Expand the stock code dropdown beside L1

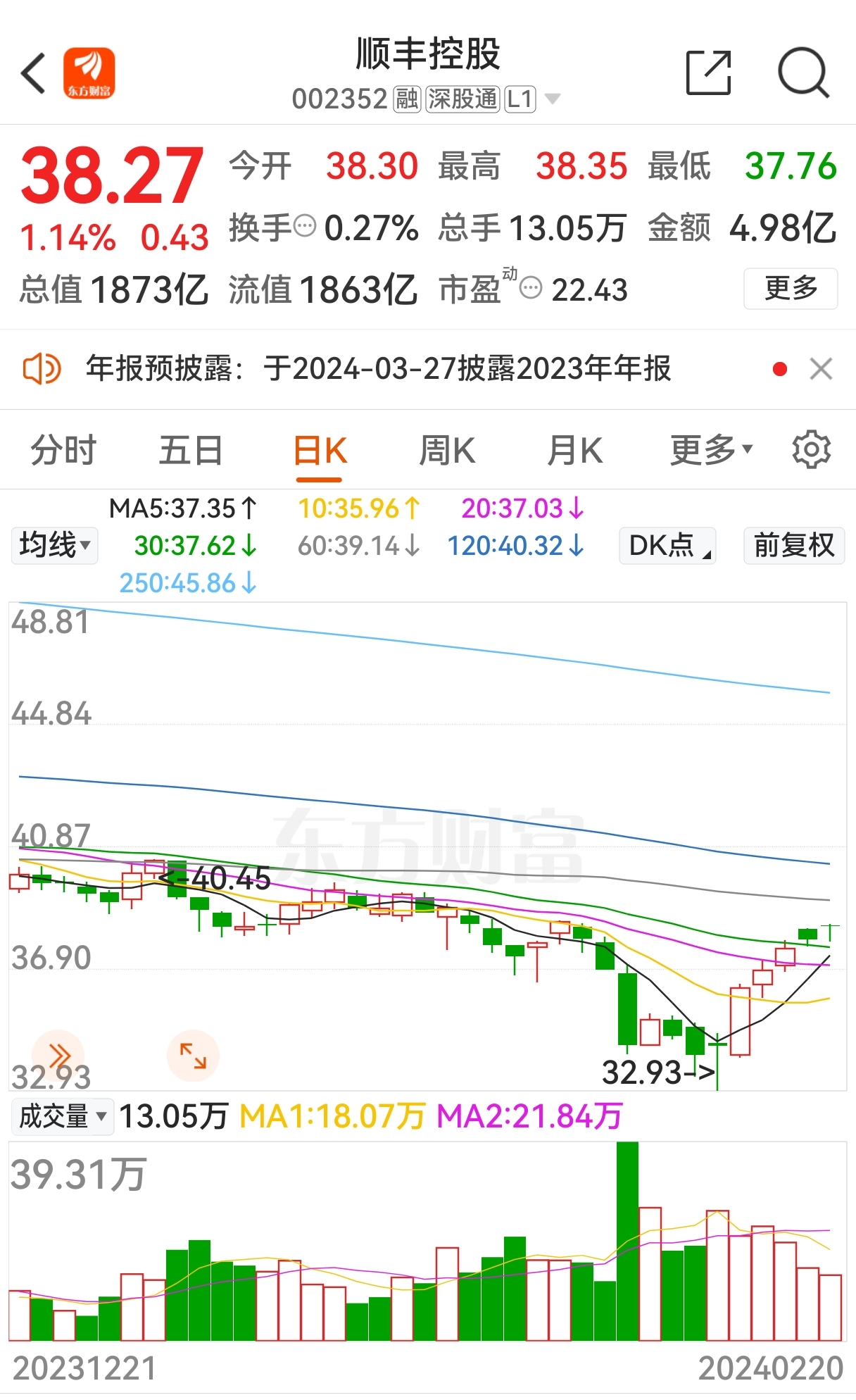553,99
